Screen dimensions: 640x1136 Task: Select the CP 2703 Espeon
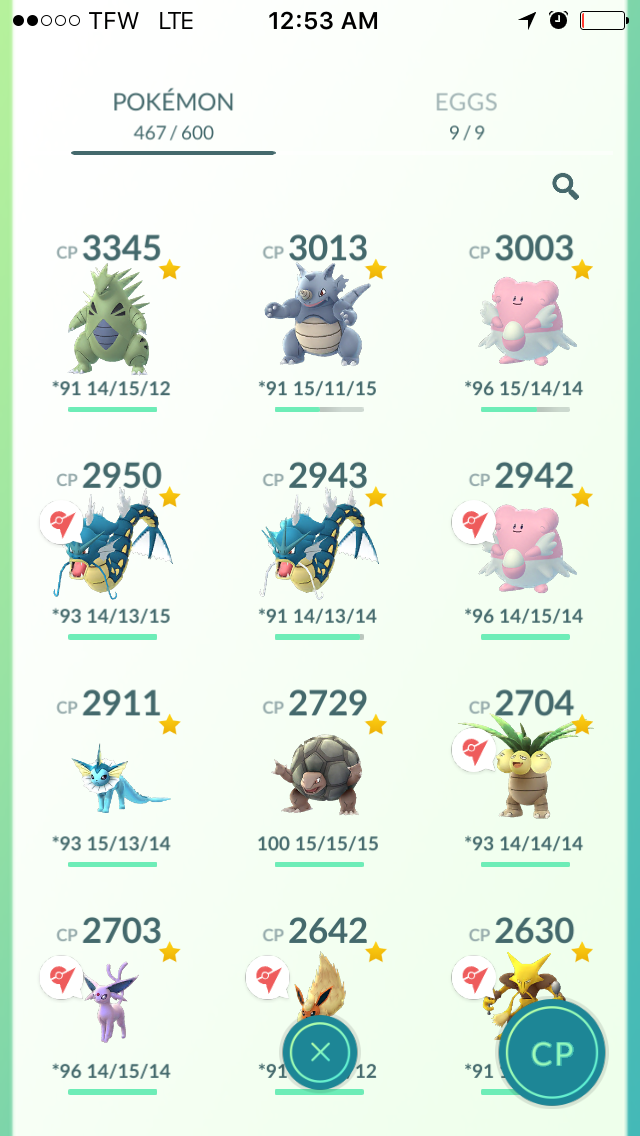(x=112, y=1005)
